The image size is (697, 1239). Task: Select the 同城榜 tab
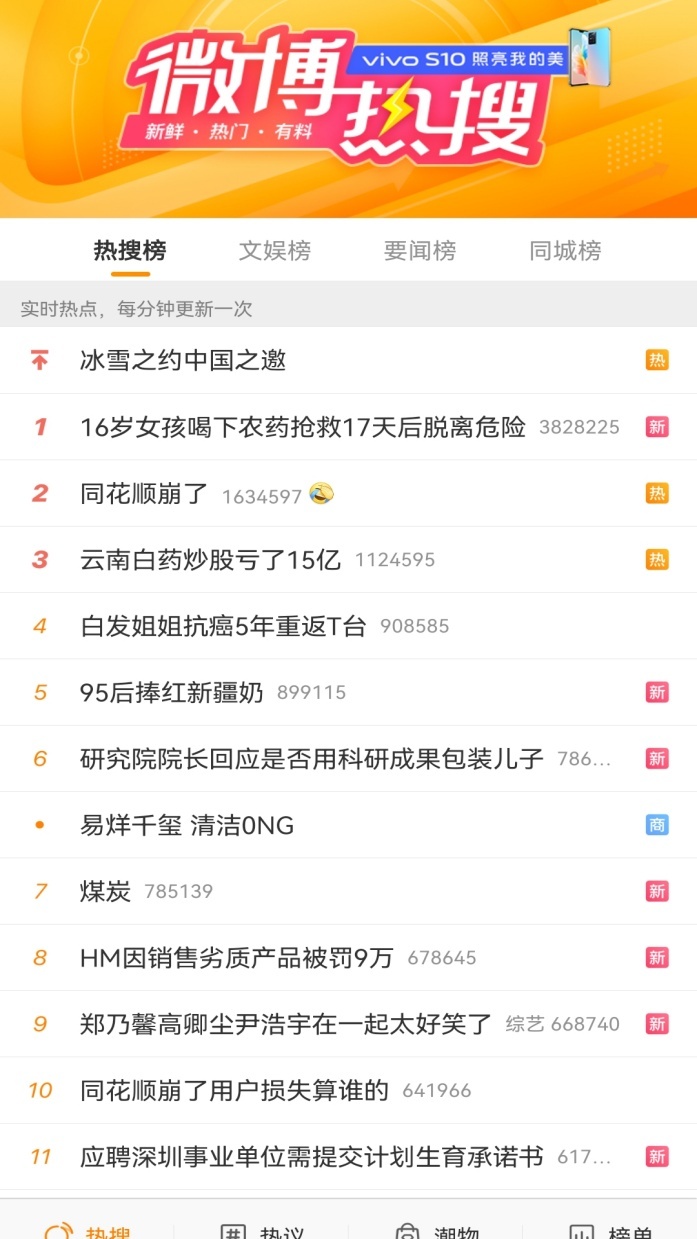click(565, 250)
